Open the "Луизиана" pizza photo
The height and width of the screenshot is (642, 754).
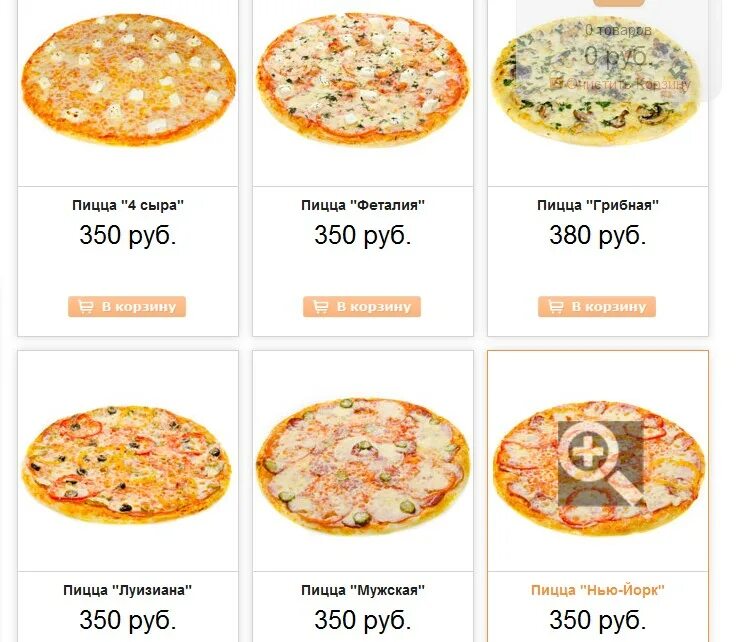(x=127, y=463)
